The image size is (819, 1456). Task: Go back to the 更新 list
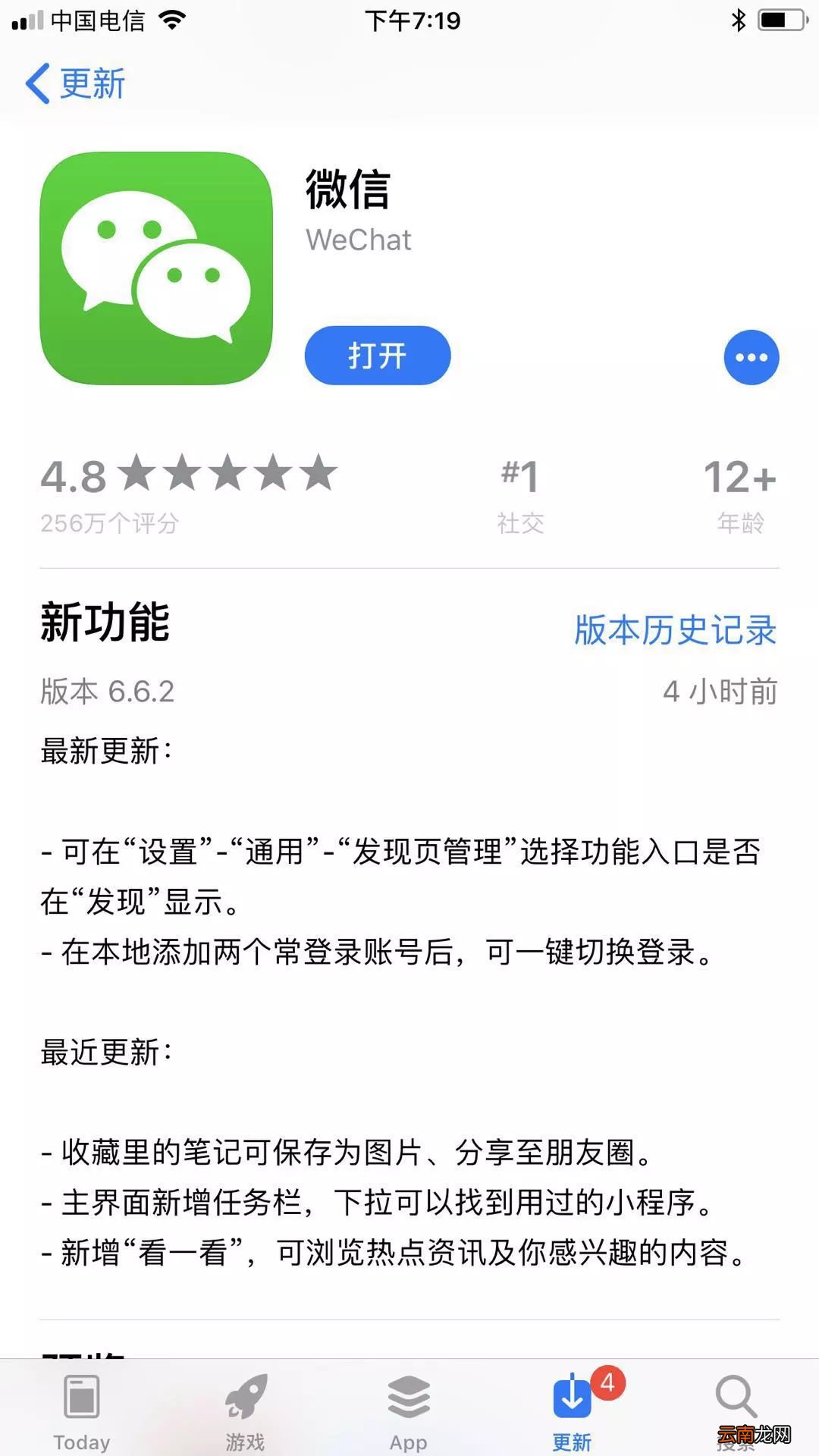point(75,83)
